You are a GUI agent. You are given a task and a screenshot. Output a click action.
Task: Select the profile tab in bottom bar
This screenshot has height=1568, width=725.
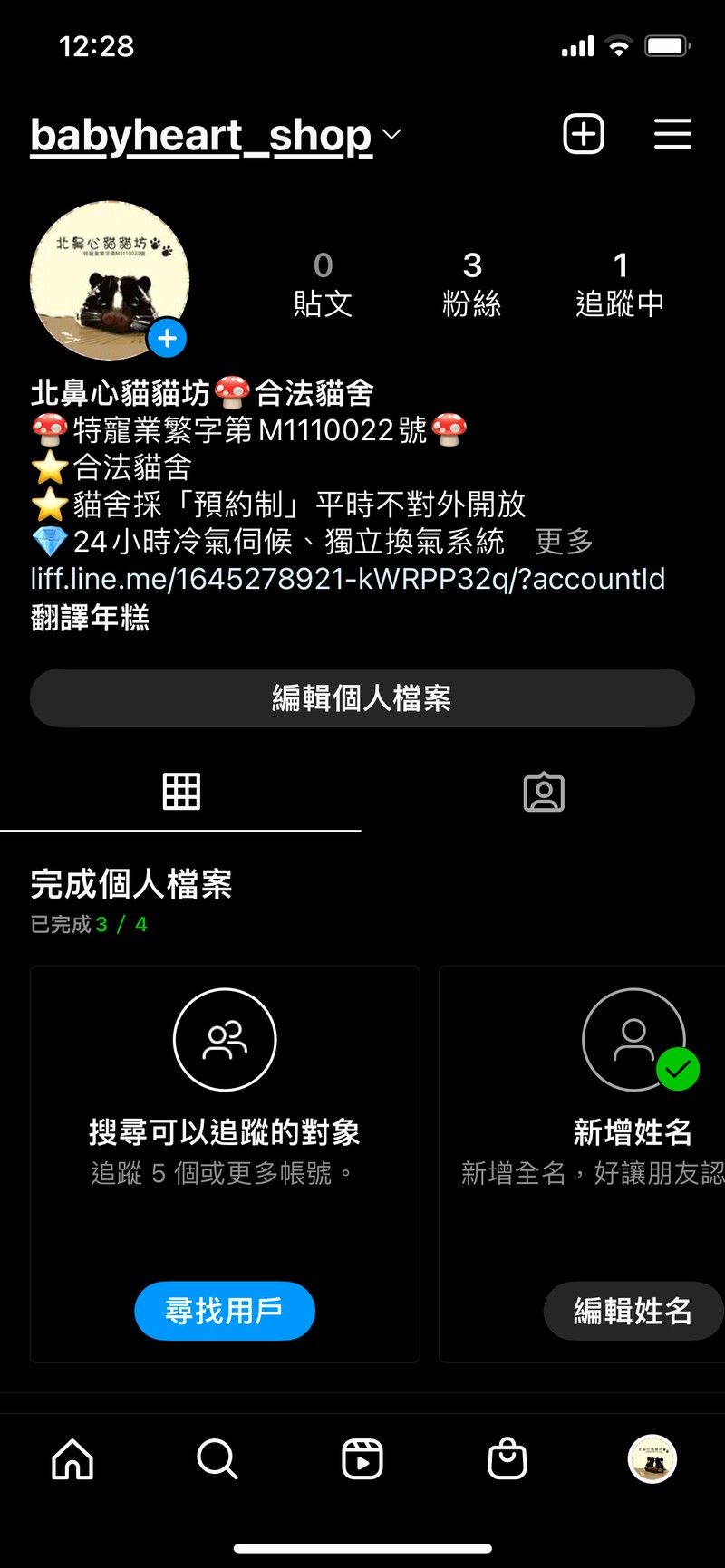[652, 1459]
